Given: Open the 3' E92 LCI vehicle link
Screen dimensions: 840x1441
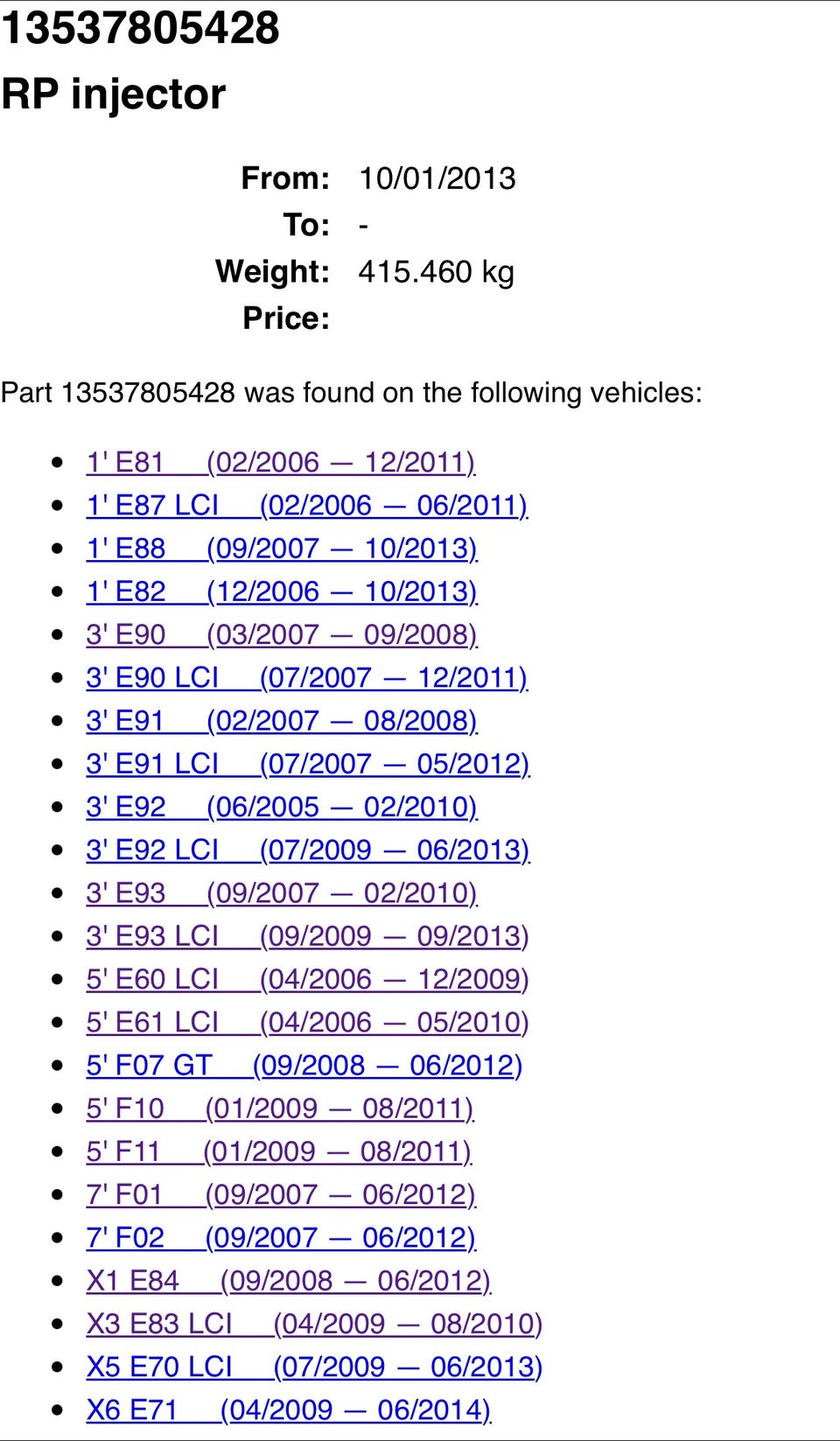Looking at the screenshot, I should (x=307, y=850).
